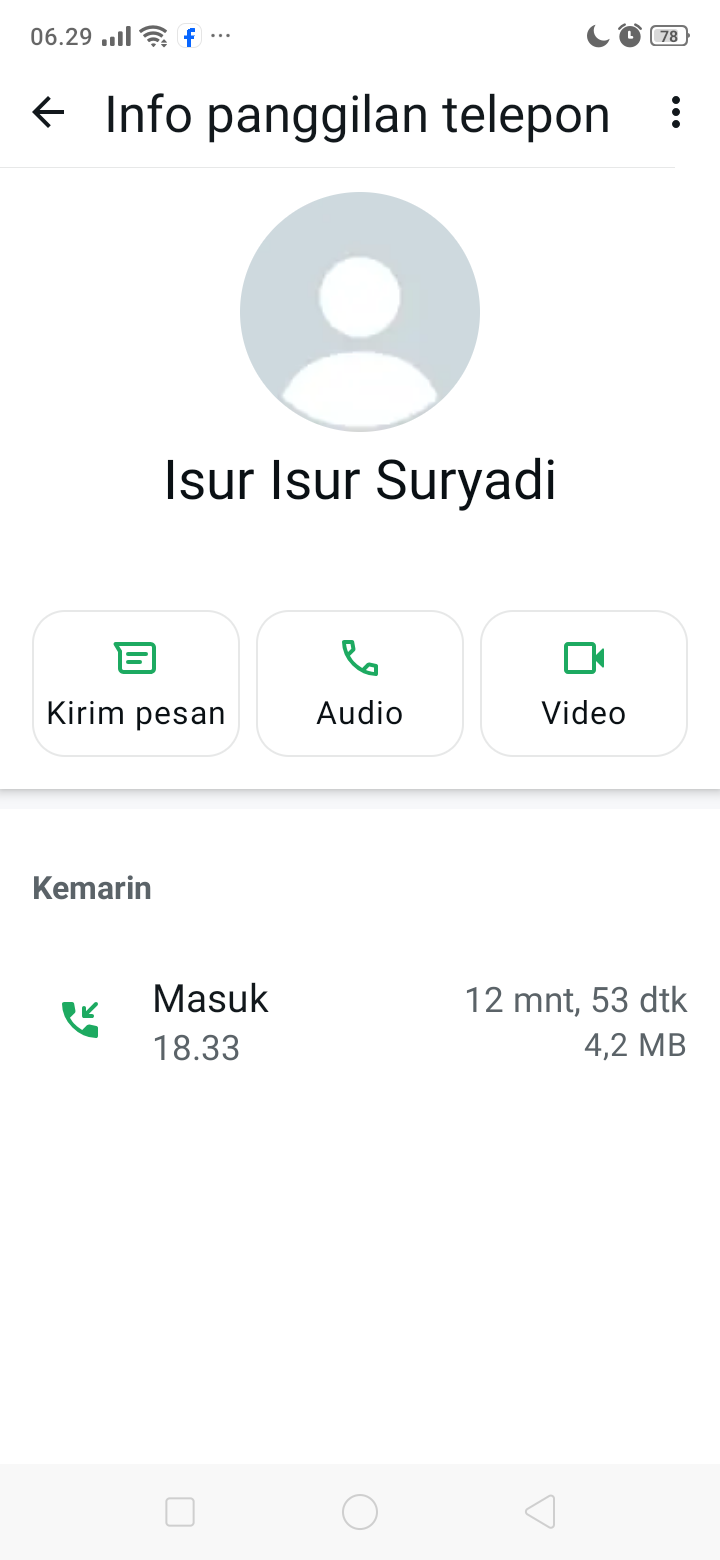Tap the contact name Isur Isur Suryadi
Viewport: 720px width, 1560px height.
[360, 480]
